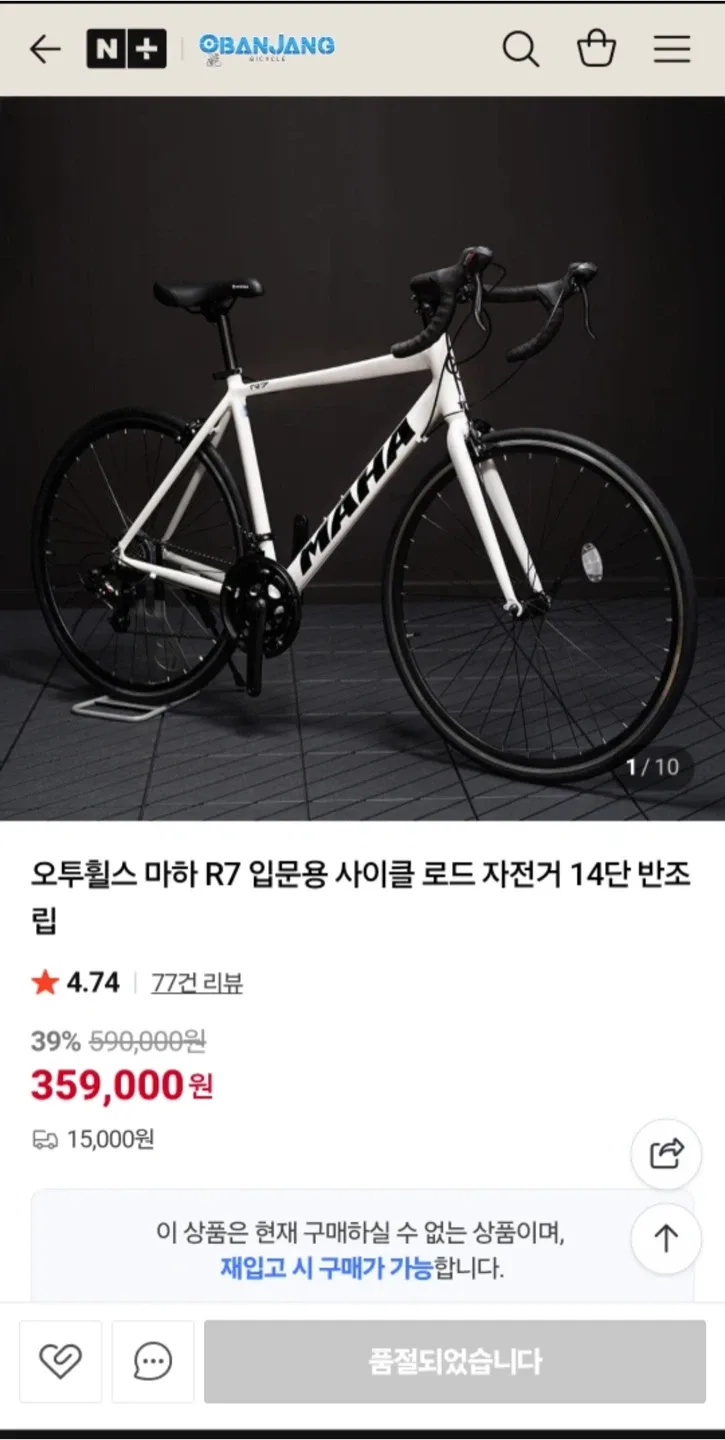Open the N+ store home
The width and height of the screenshot is (725, 1440).
click(x=126, y=48)
